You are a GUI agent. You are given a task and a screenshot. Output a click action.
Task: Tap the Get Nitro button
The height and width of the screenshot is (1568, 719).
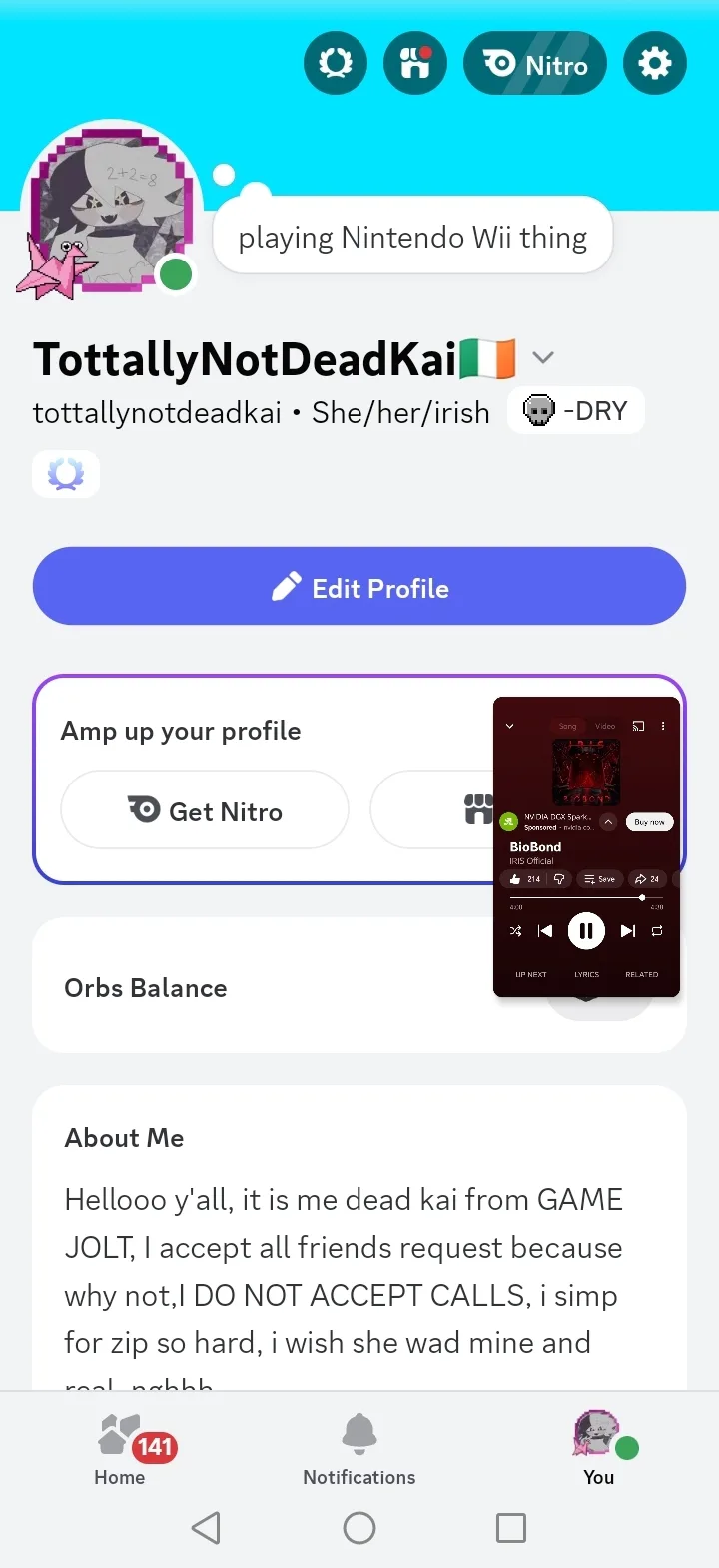pyautogui.click(x=205, y=810)
